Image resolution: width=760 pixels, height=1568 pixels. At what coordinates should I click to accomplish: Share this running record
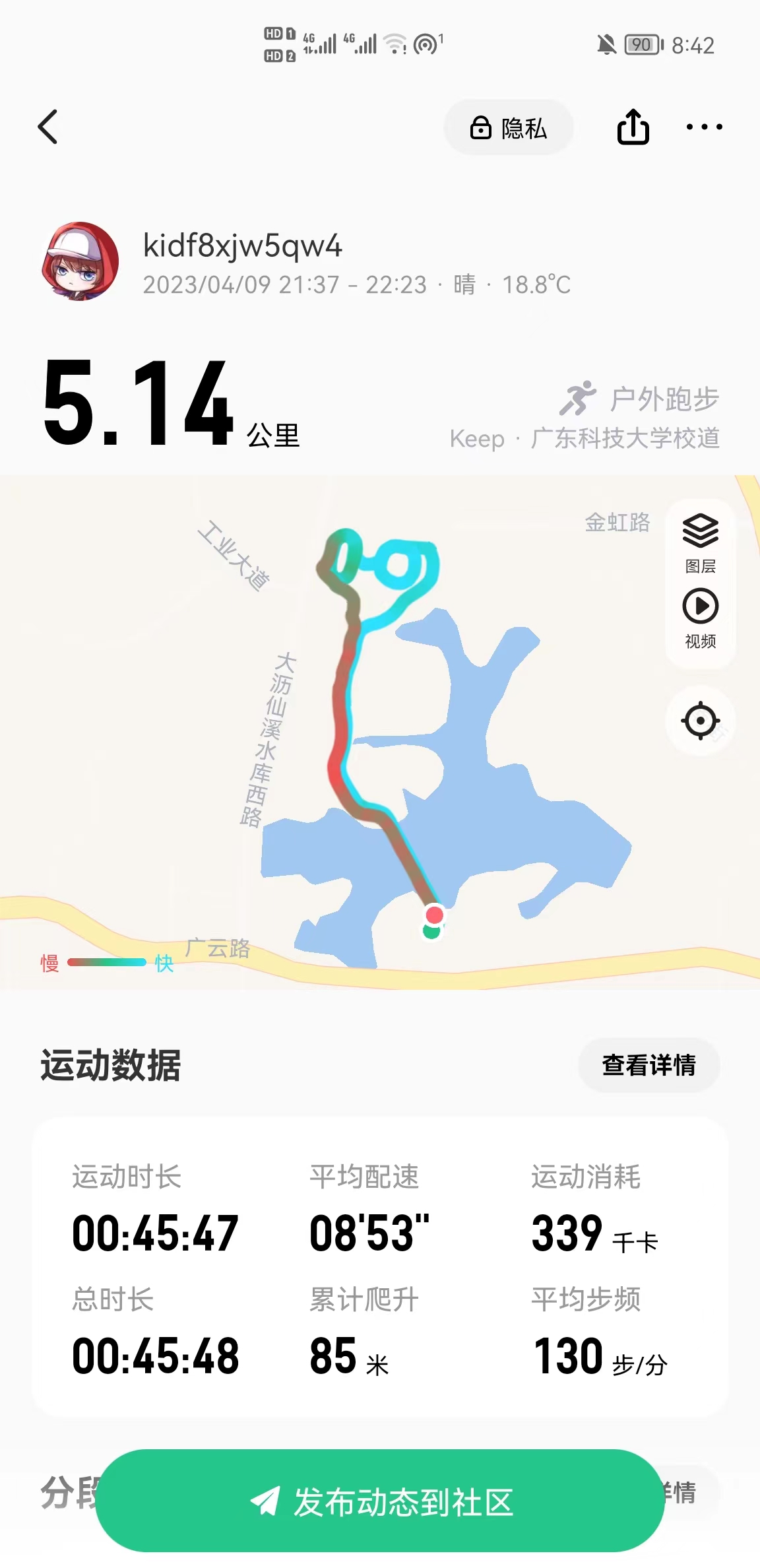click(633, 127)
